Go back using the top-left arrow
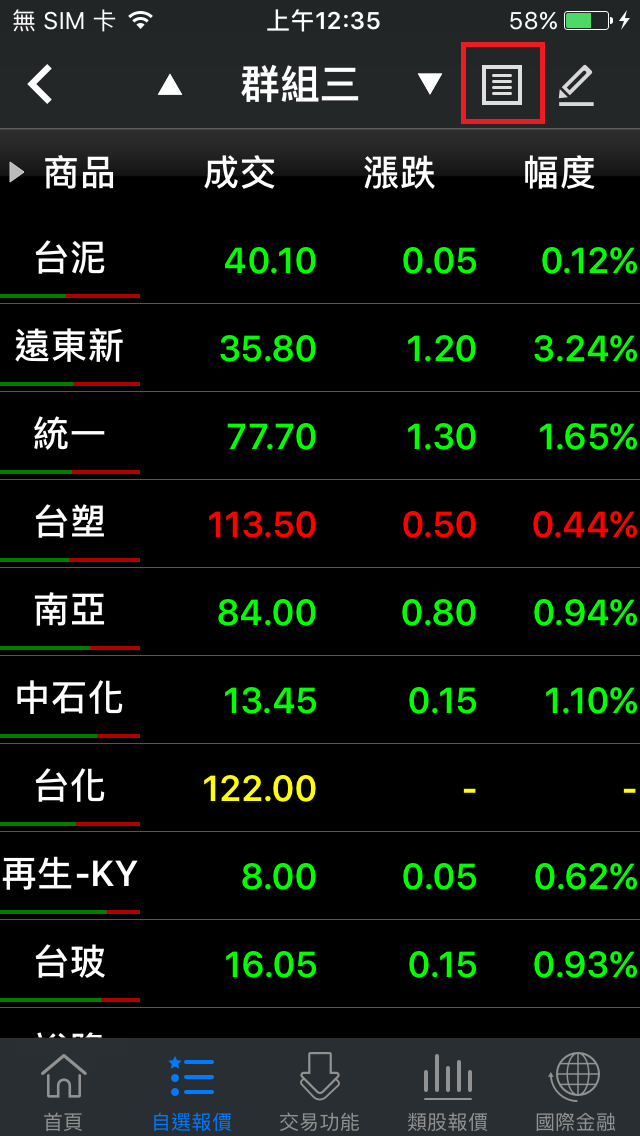This screenshot has height=1136, width=640. tap(40, 85)
